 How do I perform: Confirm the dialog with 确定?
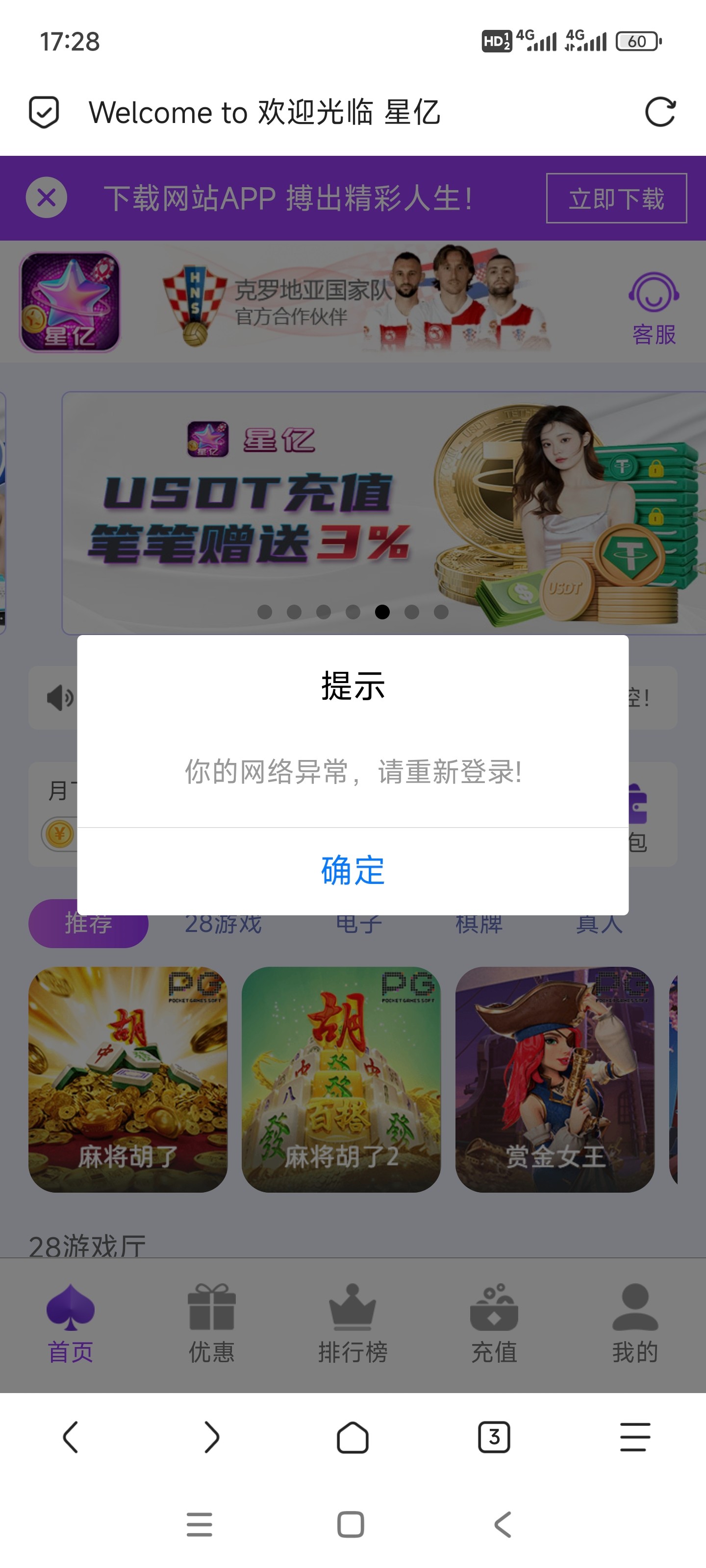(x=353, y=870)
